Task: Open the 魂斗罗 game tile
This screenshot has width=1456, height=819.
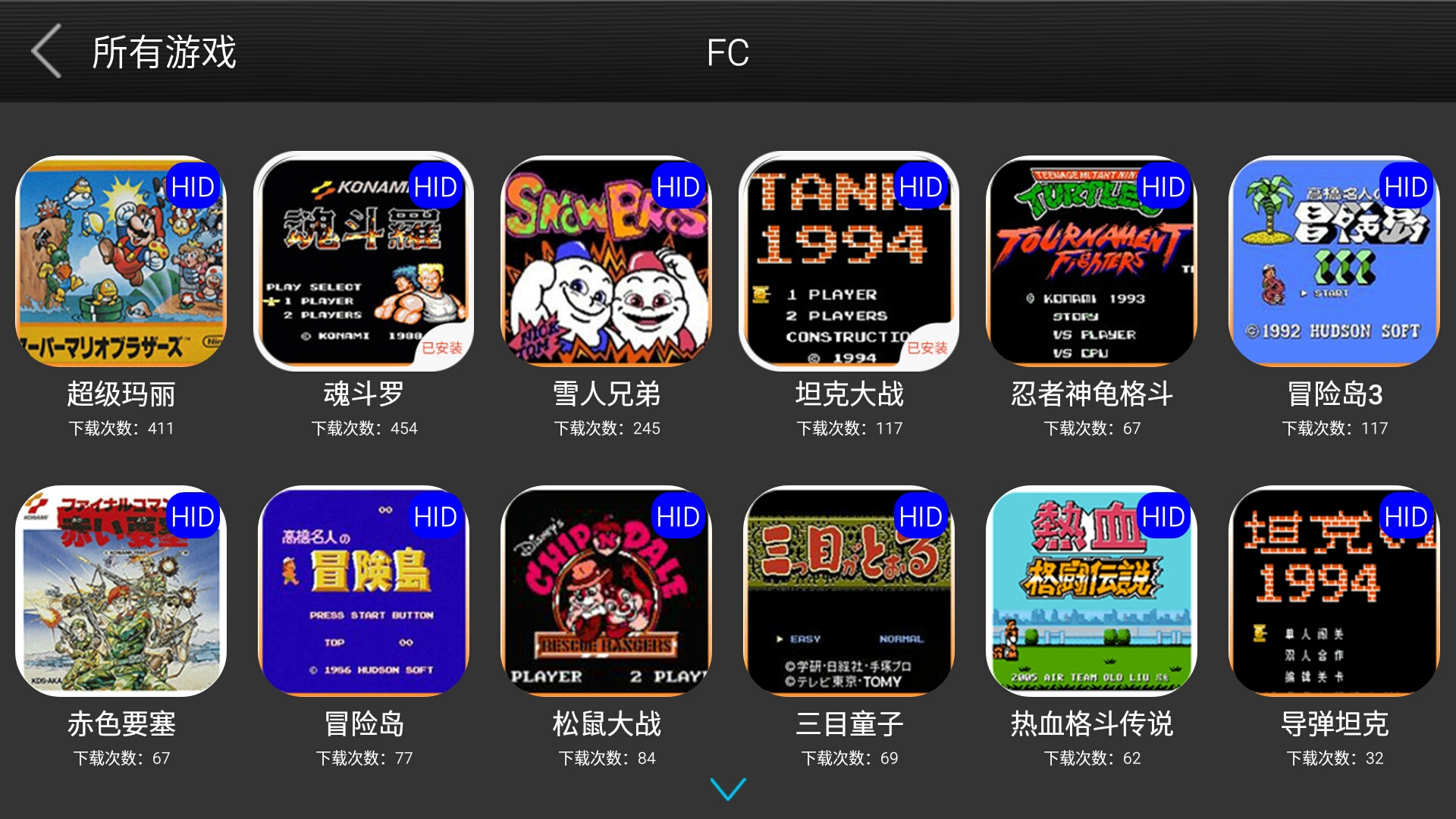Action: pyautogui.click(x=364, y=262)
